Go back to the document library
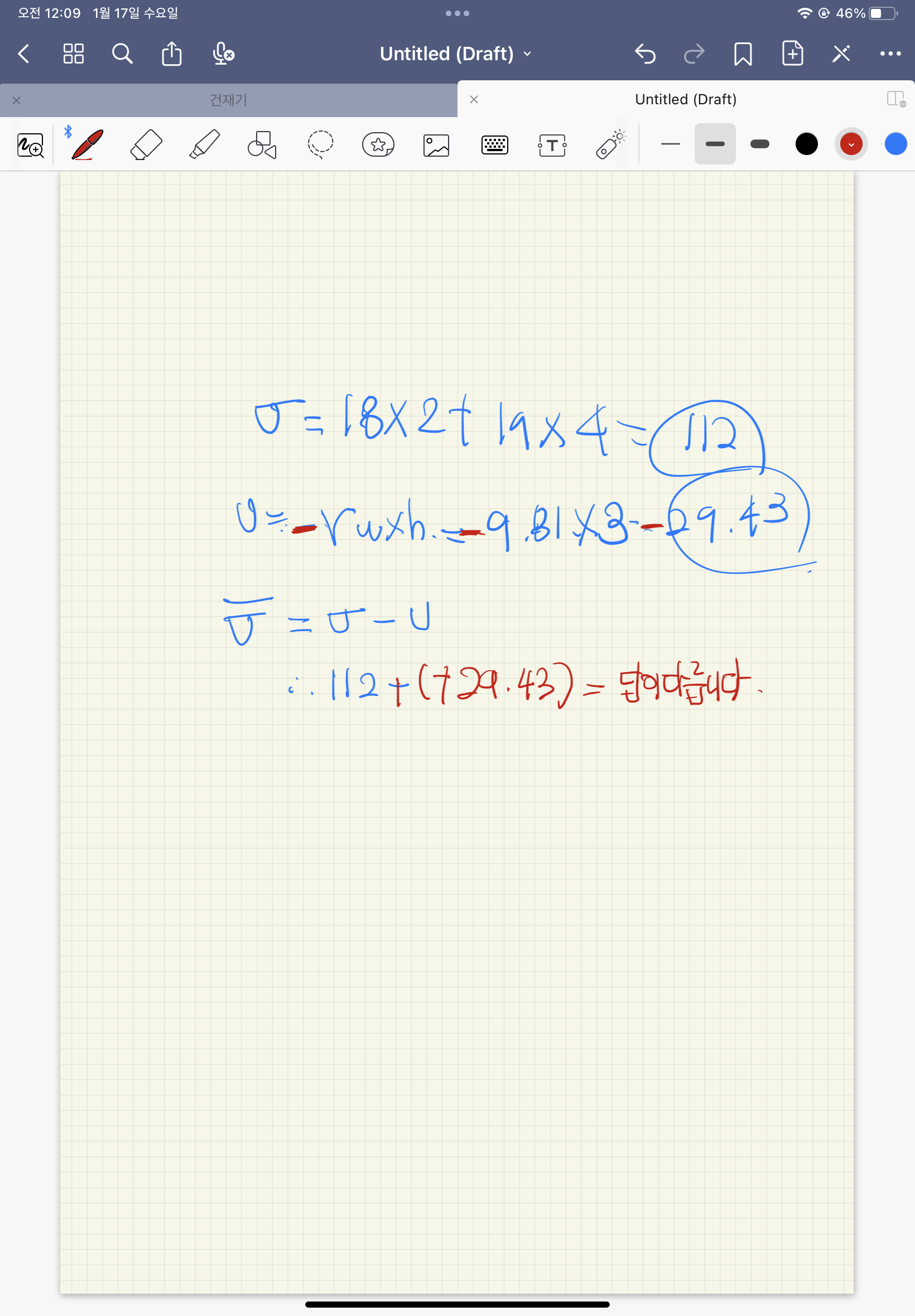Viewport: 915px width, 1316px height. click(x=23, y=54)
